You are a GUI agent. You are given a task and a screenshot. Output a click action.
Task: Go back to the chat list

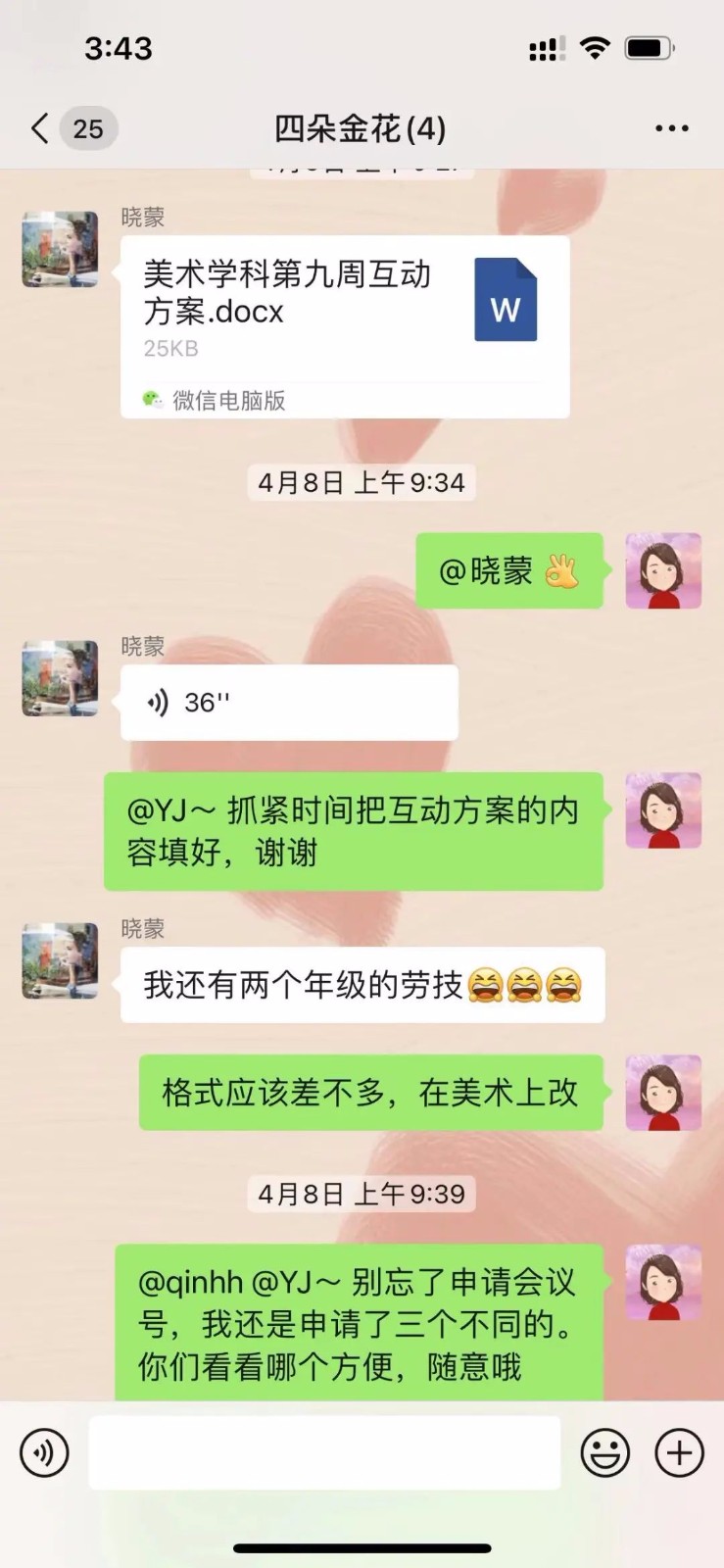click(x=41, y=128)
